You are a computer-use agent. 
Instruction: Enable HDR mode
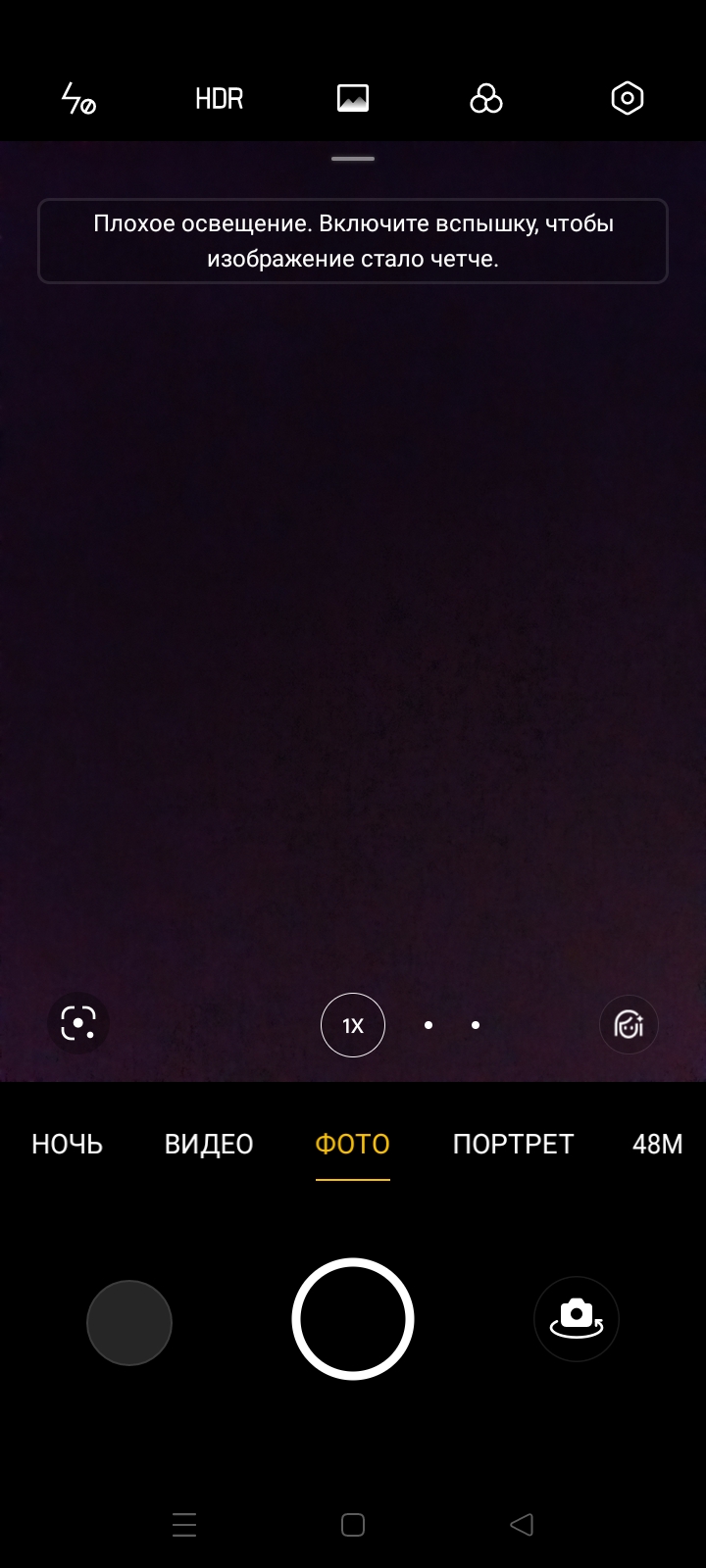pyautogui.click(x=219, y=98)
